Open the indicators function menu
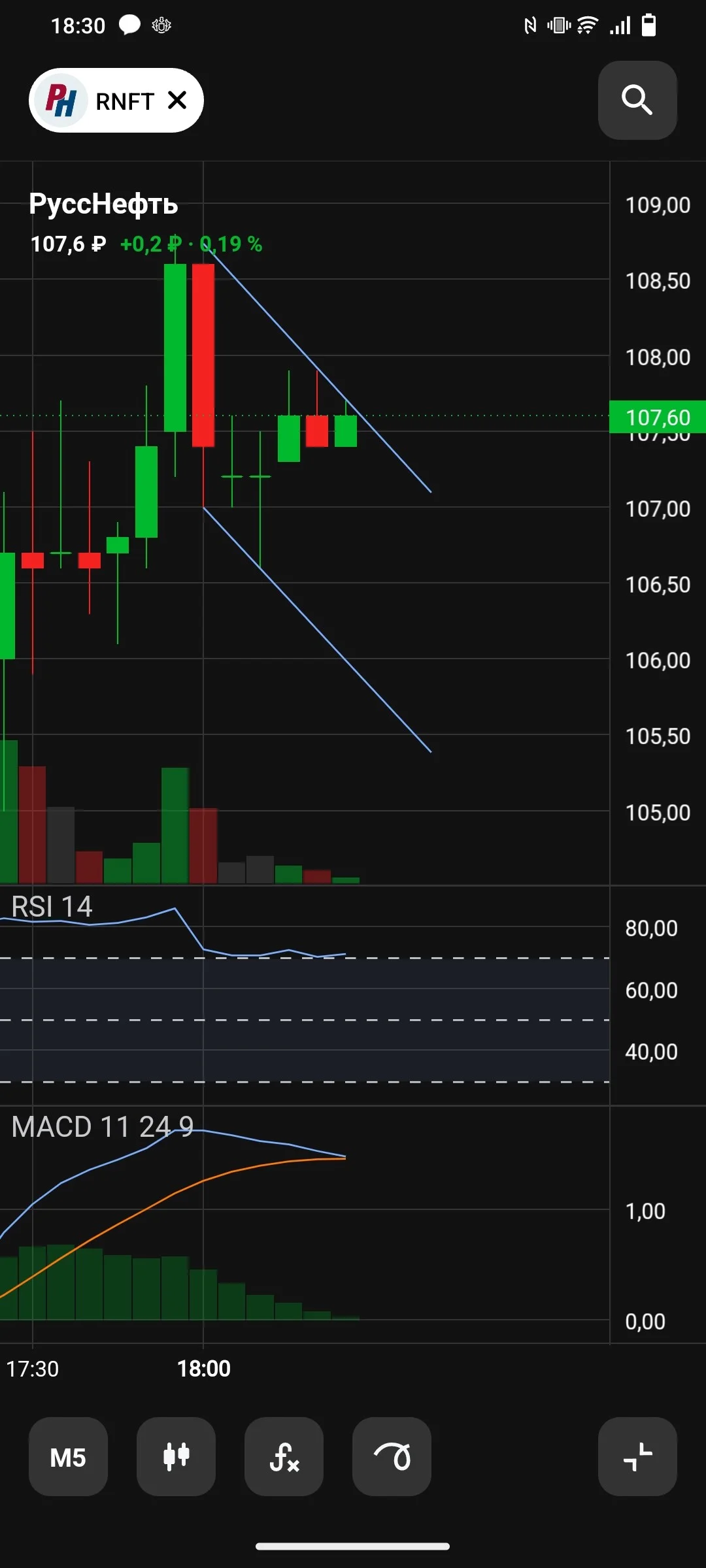The height and width of the screenshot is (1568, 706). [284, 1456]
